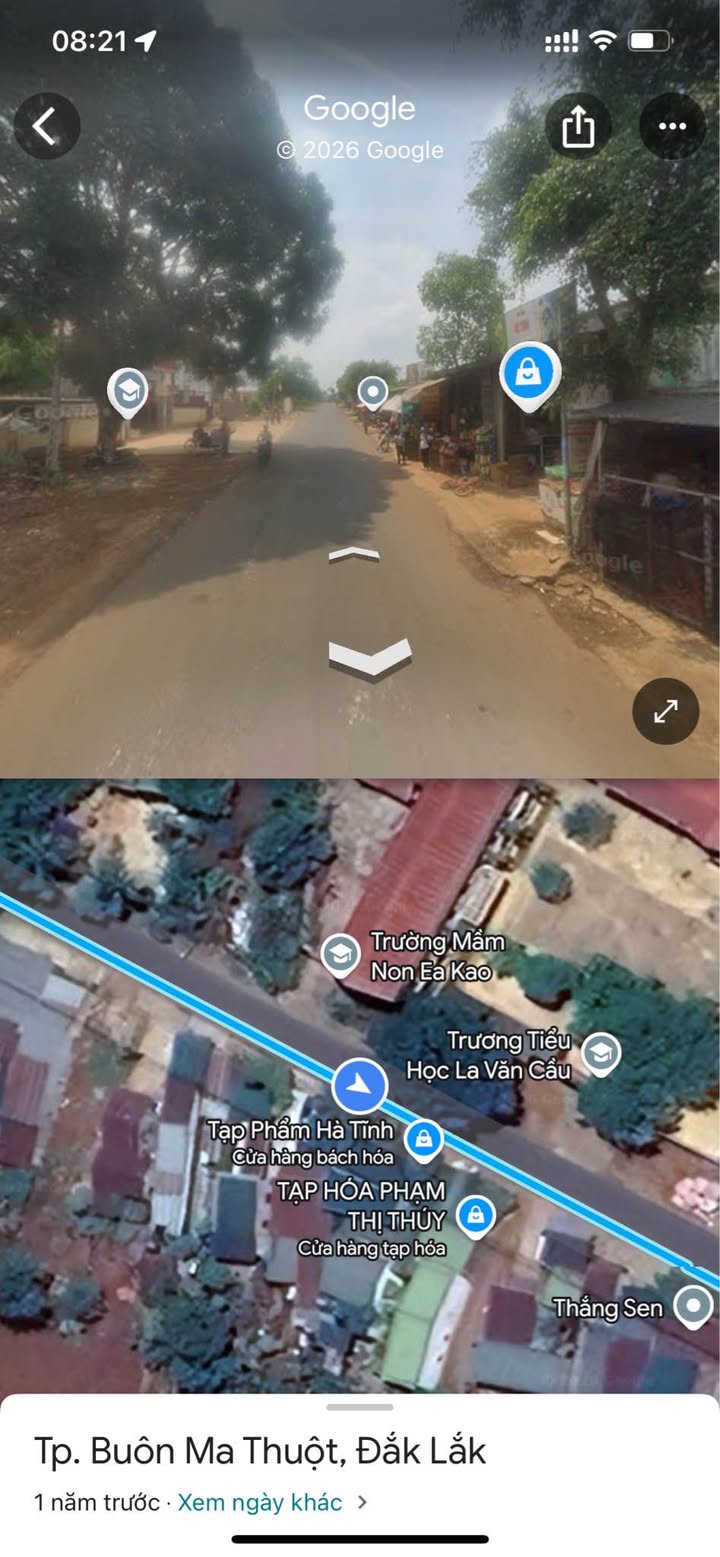
Task: Go back using the top-left arrow
Action: click(47, 126)
